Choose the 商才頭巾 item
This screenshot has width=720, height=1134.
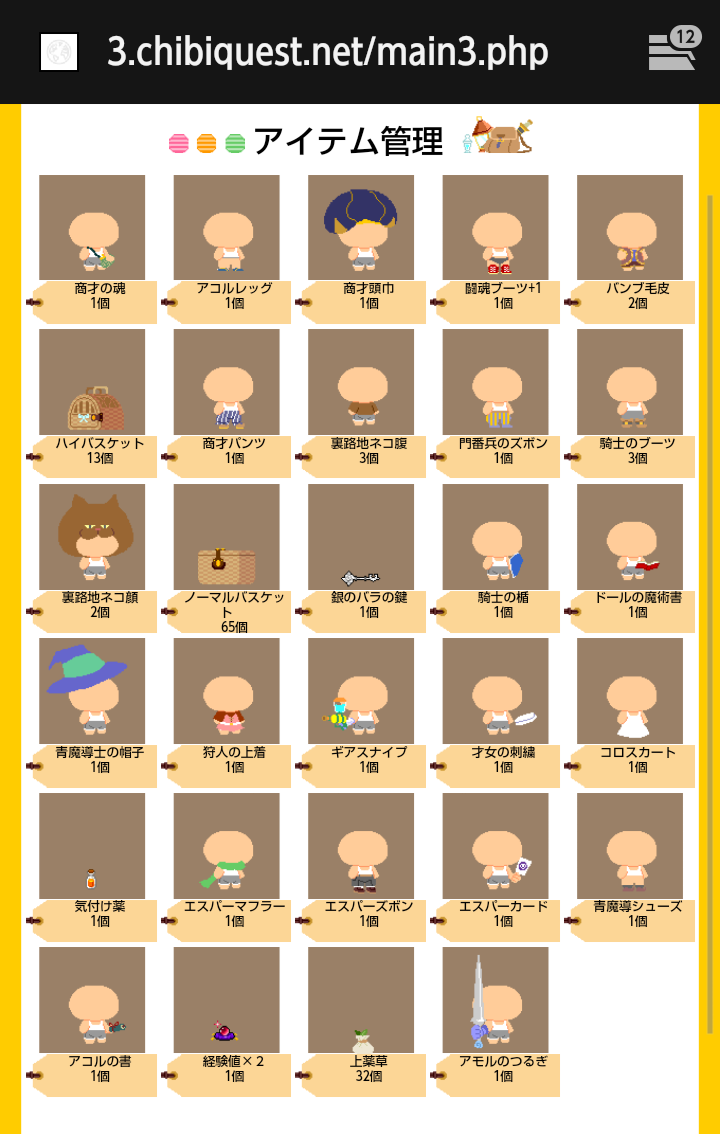[361, 228]
